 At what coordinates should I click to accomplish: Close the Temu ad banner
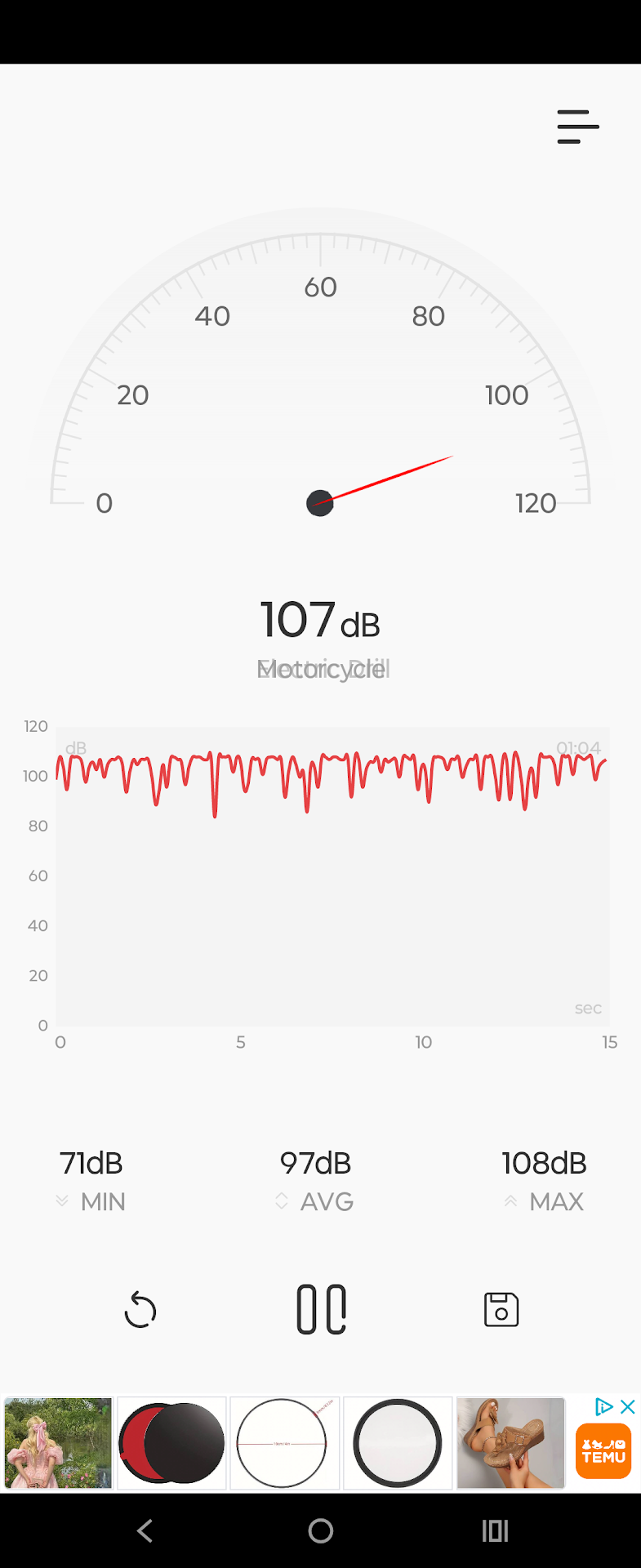(x=628, y=1406)
